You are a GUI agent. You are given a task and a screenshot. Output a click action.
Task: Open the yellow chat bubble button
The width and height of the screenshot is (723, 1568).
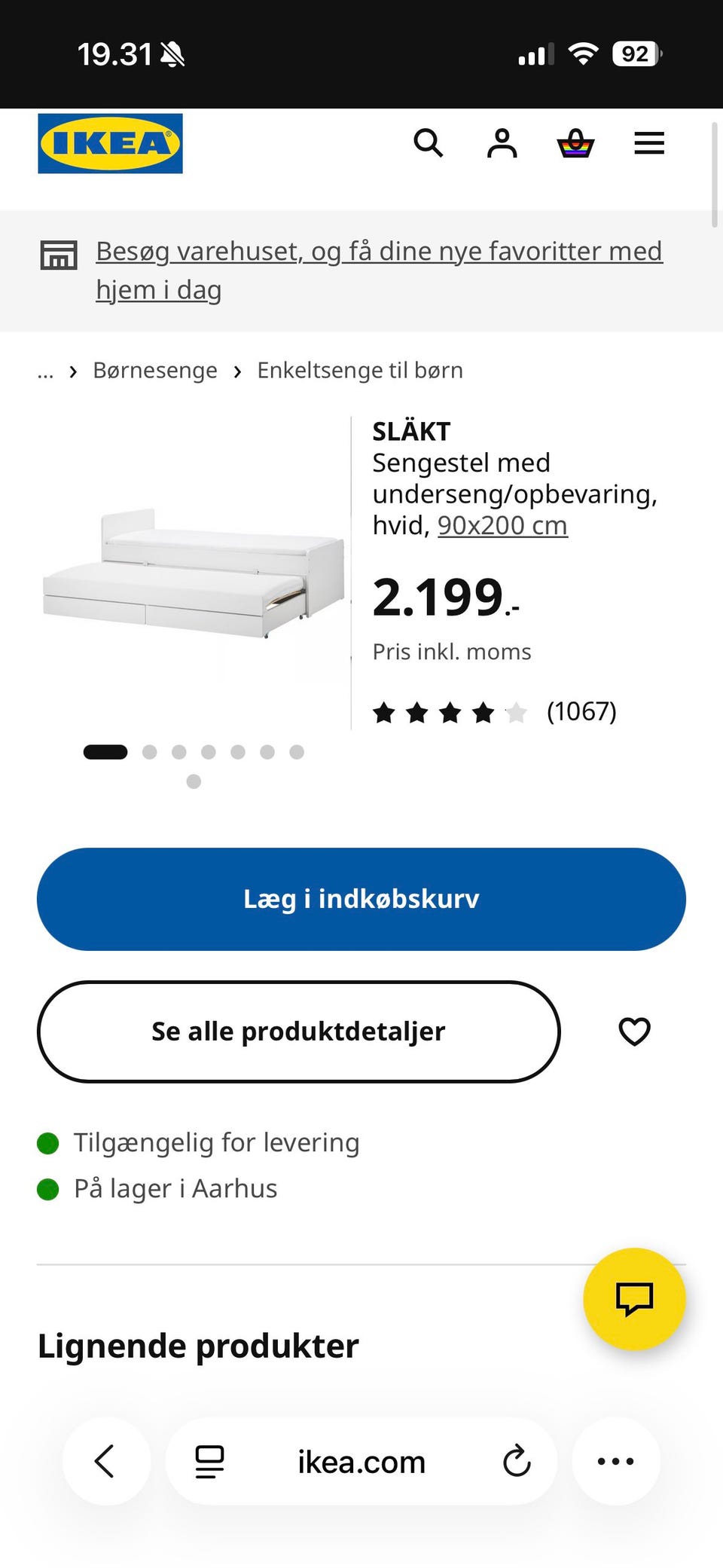click(634, 1299)
